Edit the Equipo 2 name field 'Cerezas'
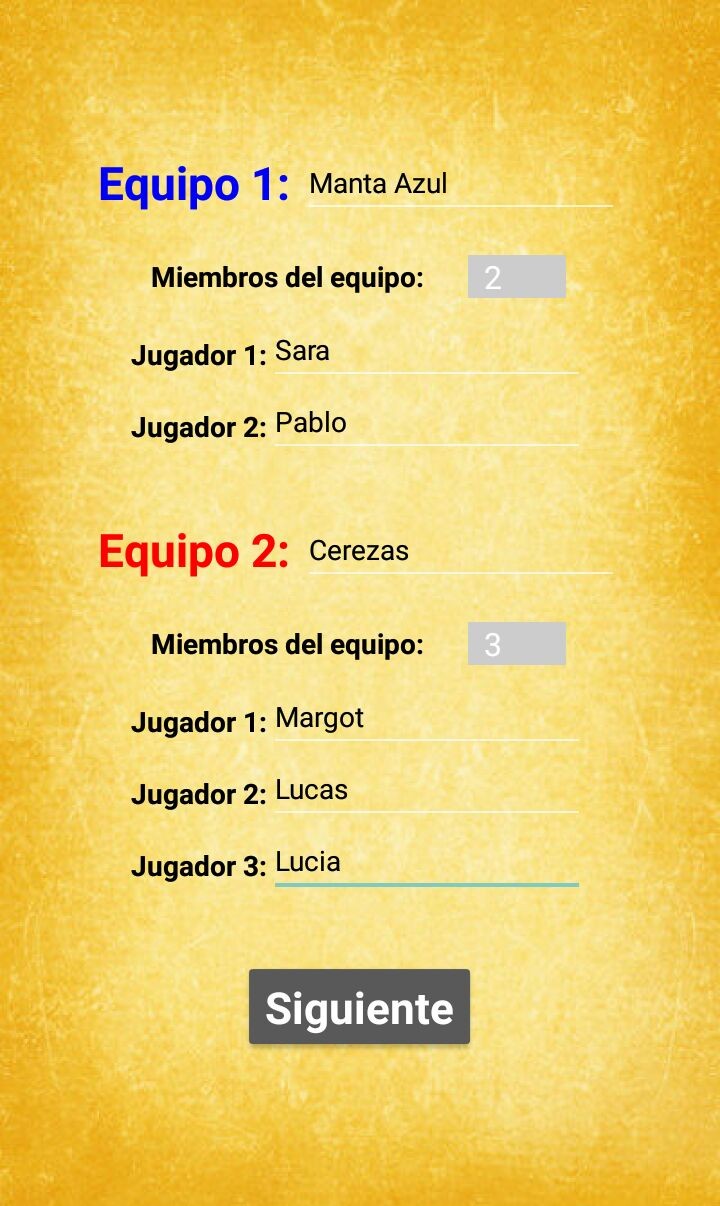Image resolution: width=720 pixels, height=1206 pixels. pyautogui.click(x=460, y=551)
